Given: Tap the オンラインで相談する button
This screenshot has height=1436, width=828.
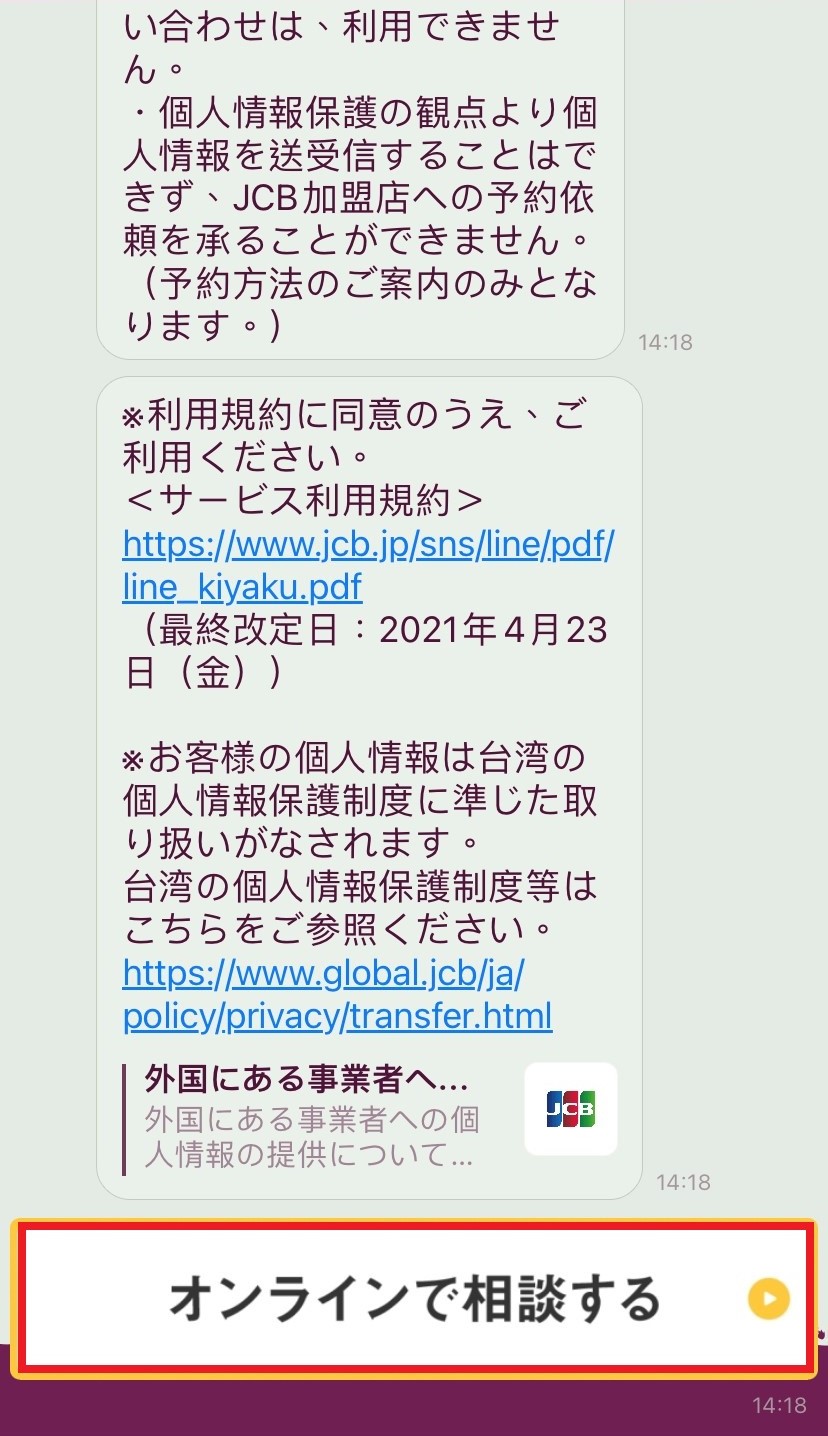Looking at the screenshot, I should [414, 1299].
